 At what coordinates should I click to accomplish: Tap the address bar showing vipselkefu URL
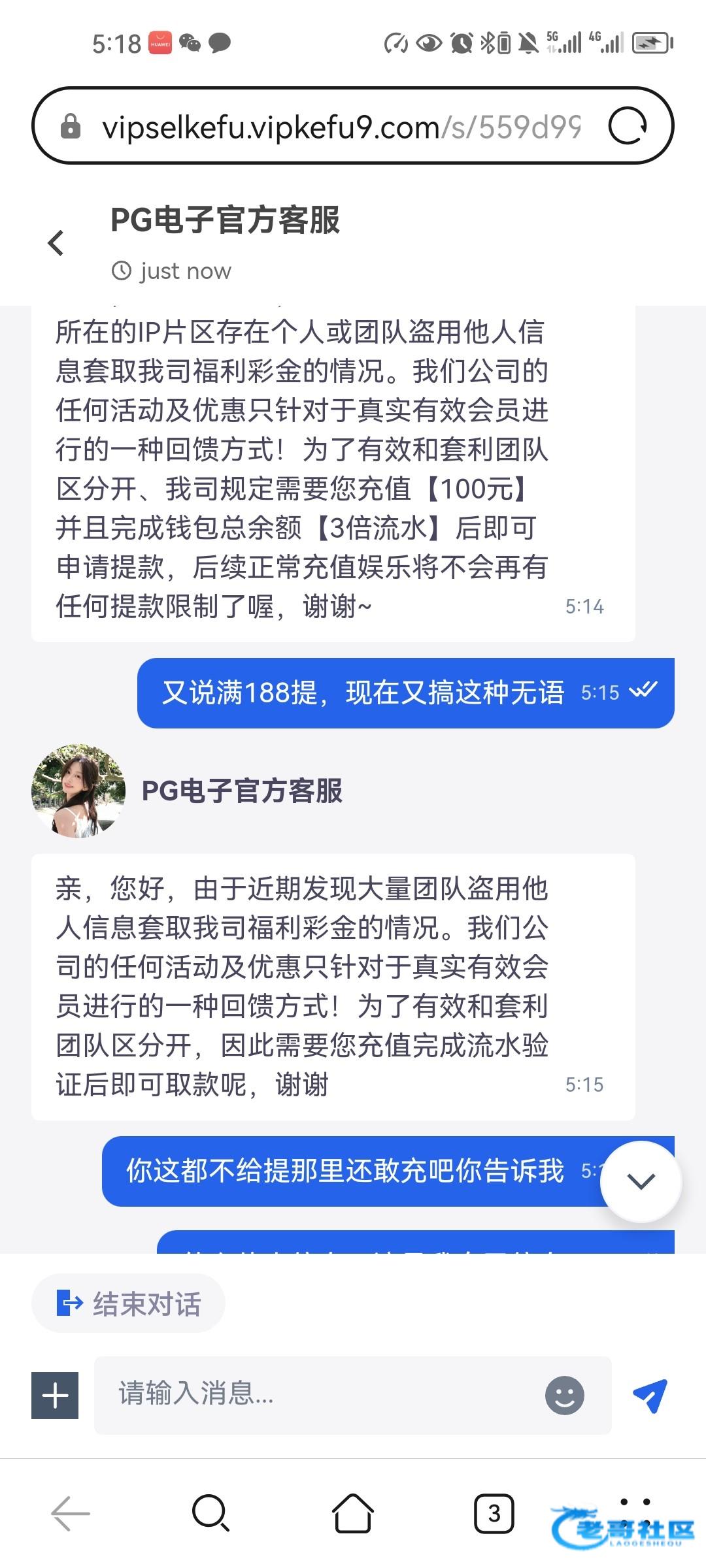340,127
